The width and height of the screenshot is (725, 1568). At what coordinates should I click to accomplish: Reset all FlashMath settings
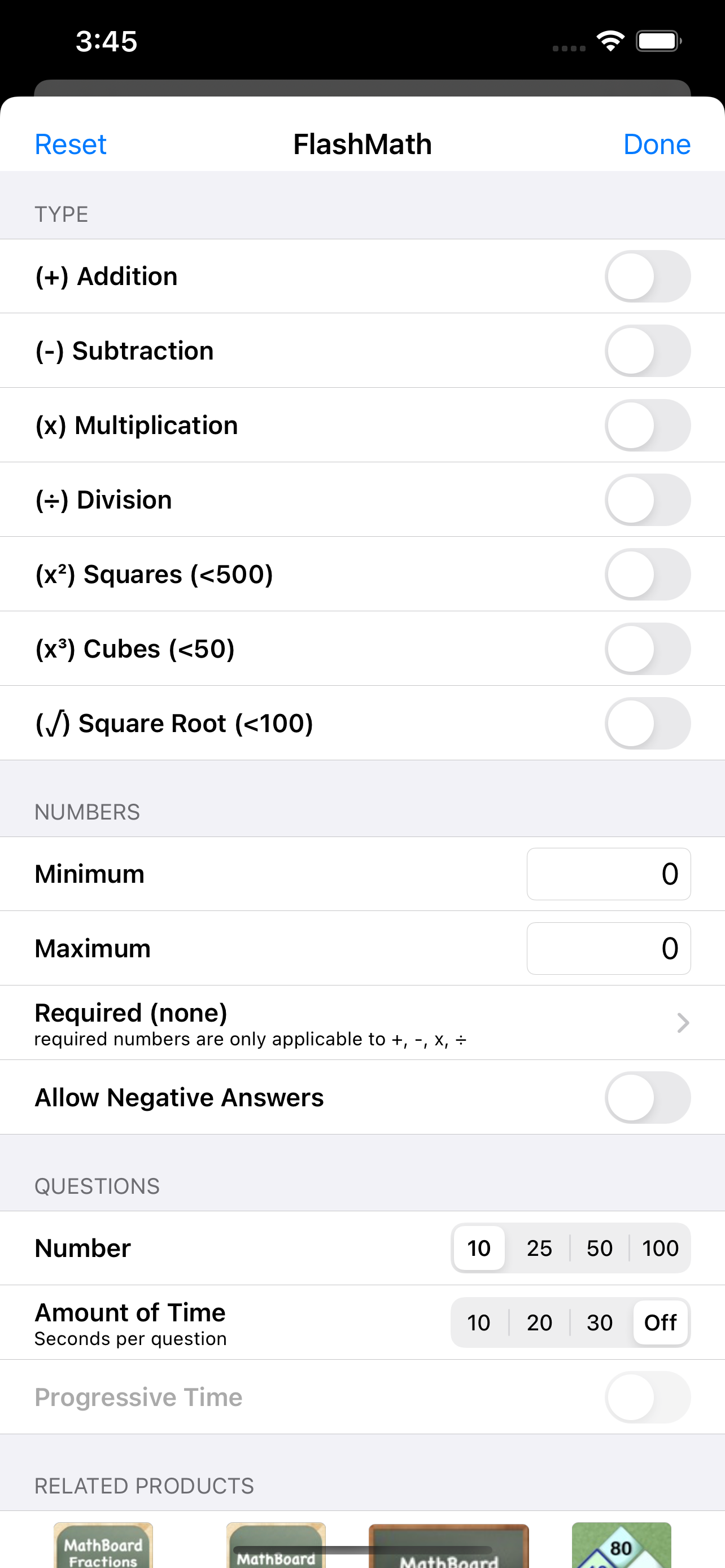[x=70, y=144]
